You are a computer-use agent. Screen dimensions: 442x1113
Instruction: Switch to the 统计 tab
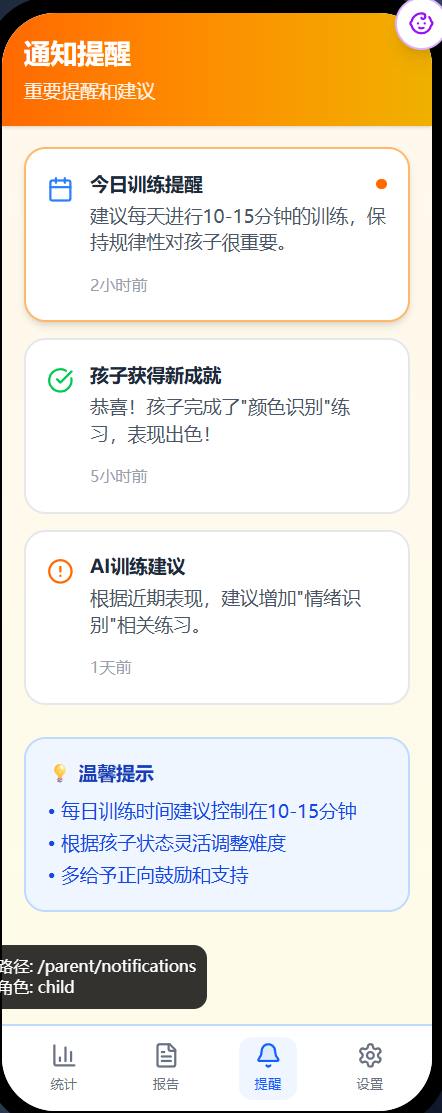coord(64,1068)
